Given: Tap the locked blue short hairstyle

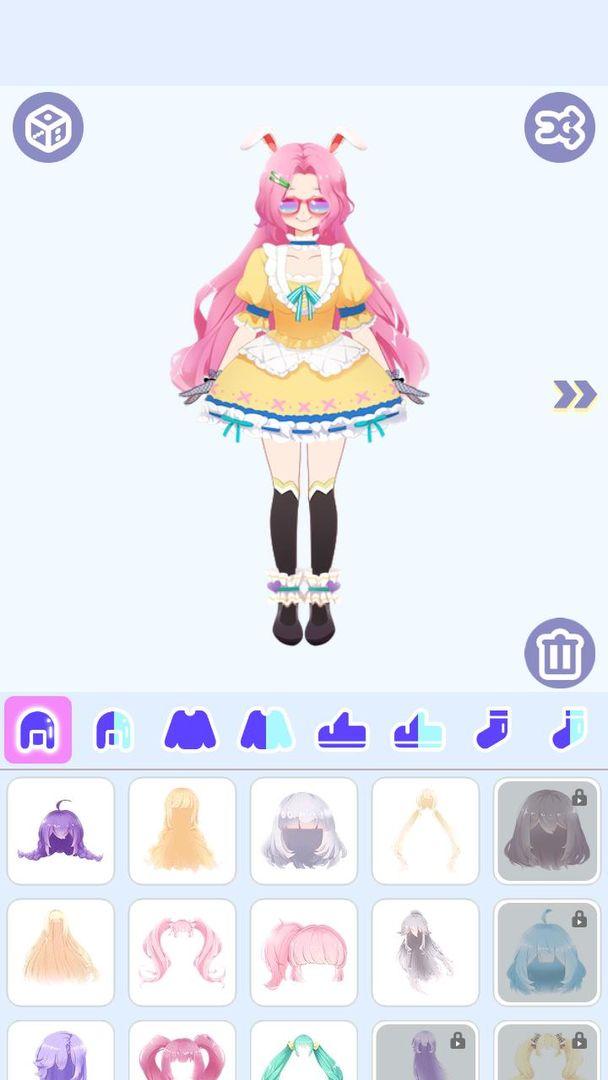Looking at the screenshot, I should pyautogui.click(x=547, y=952).
